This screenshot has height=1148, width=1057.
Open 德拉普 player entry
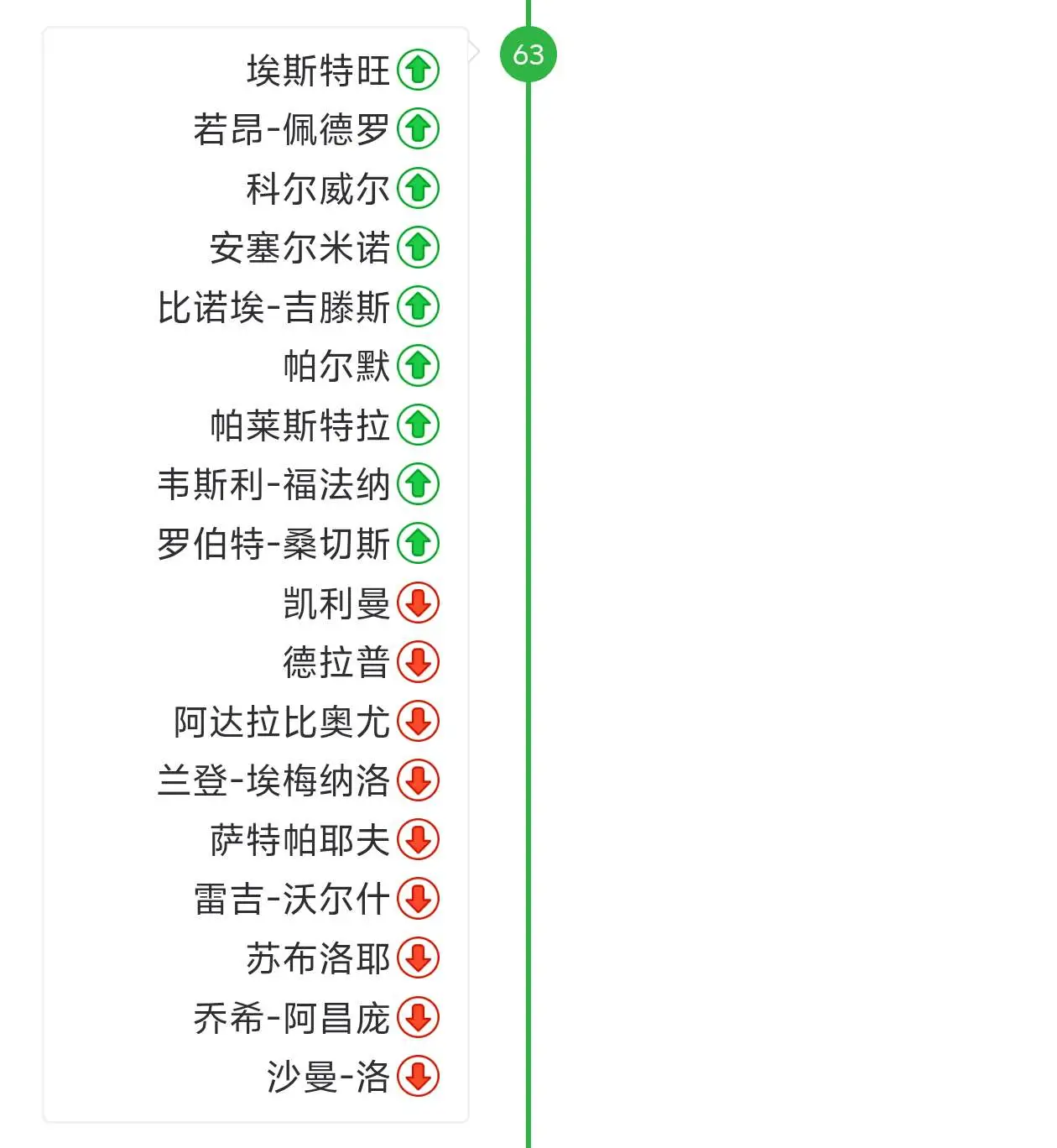(336, 662)
